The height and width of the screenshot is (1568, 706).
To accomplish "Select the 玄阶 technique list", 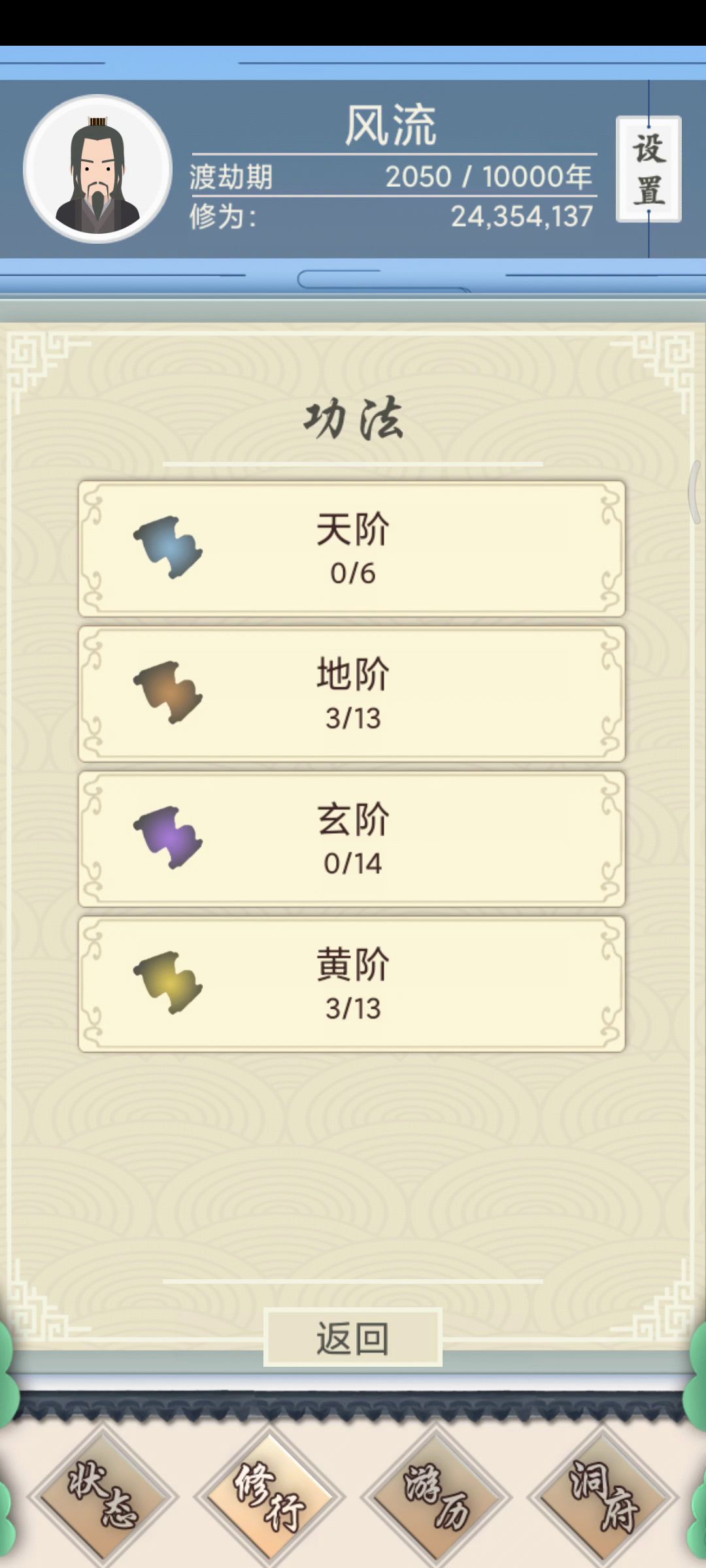I will pyautogui.click(x=352, y=839).
